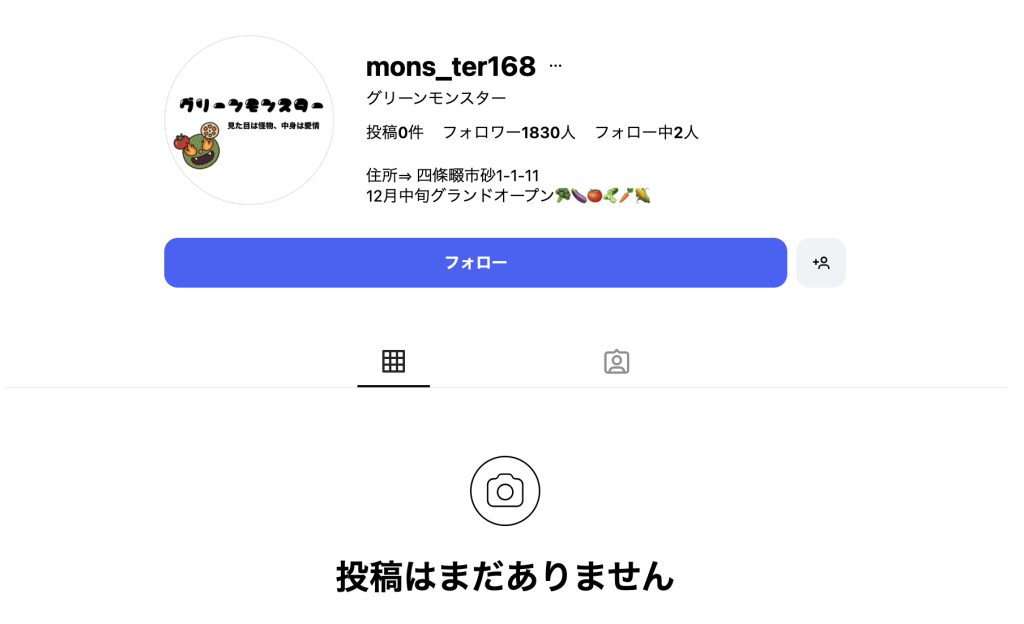
Task: Open the グリーンモンスター profile picture
Action: coord(249,120)
